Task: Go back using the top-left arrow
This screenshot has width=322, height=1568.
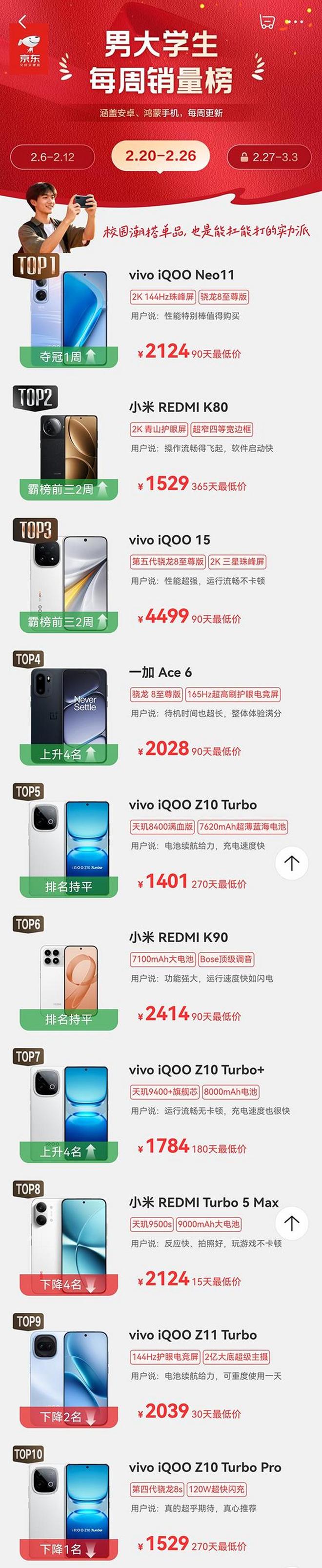Action: point(22,22)
